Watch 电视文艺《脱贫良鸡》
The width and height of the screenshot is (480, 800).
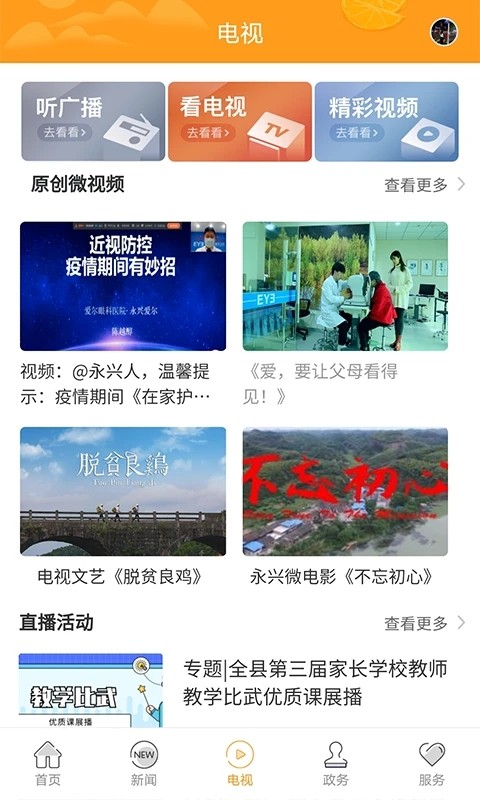click(123, 491)
